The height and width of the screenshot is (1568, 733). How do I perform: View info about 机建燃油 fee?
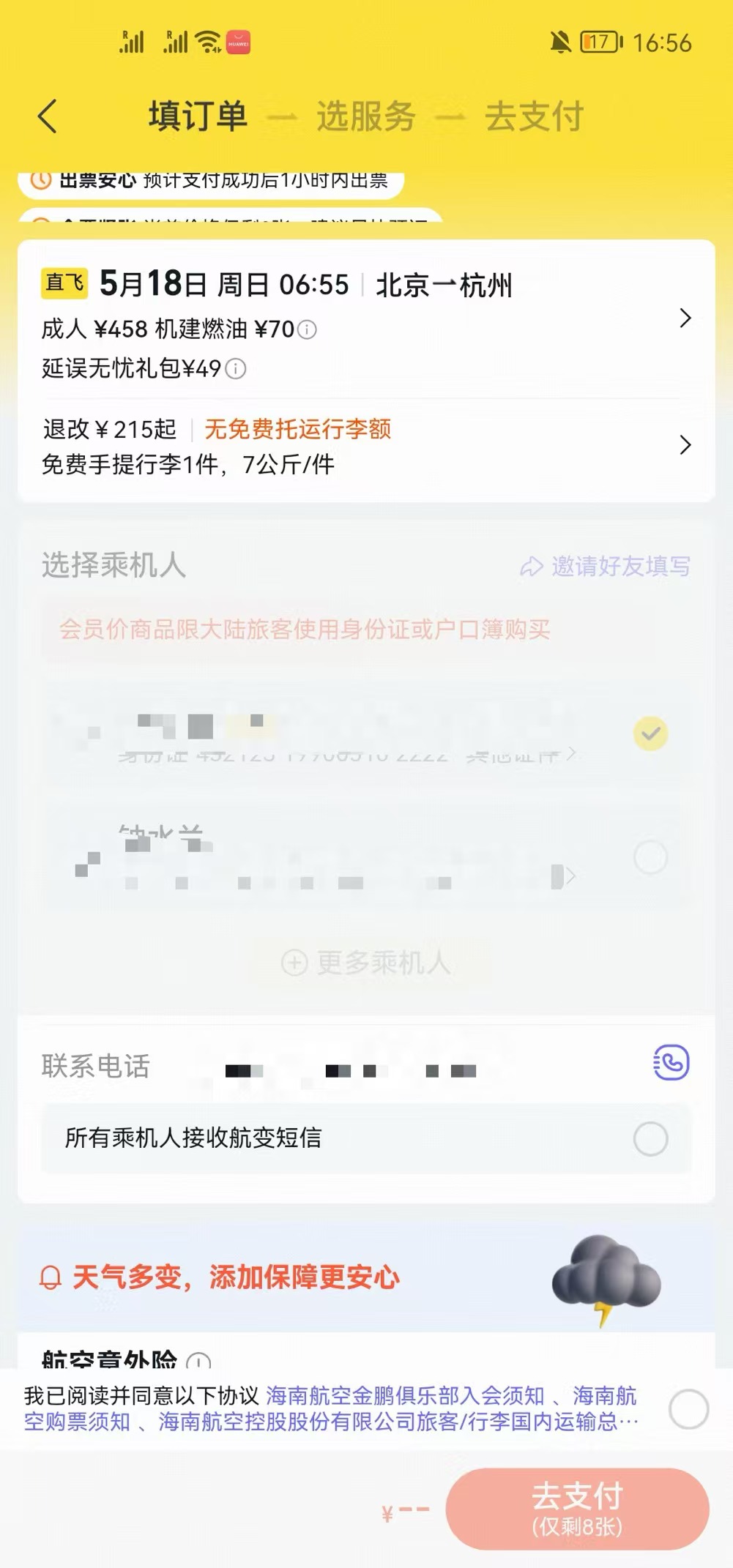click(308, 330)
